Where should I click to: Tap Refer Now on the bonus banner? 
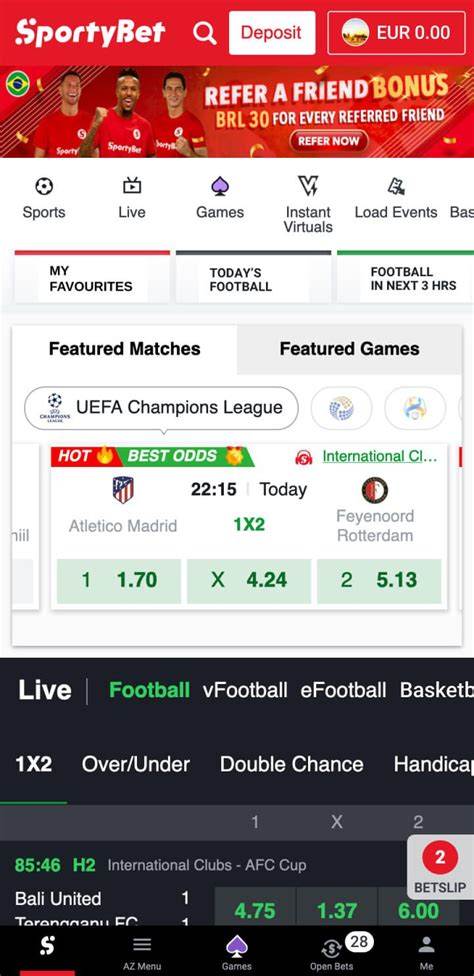pyautogui.click(x=328, y=141)
